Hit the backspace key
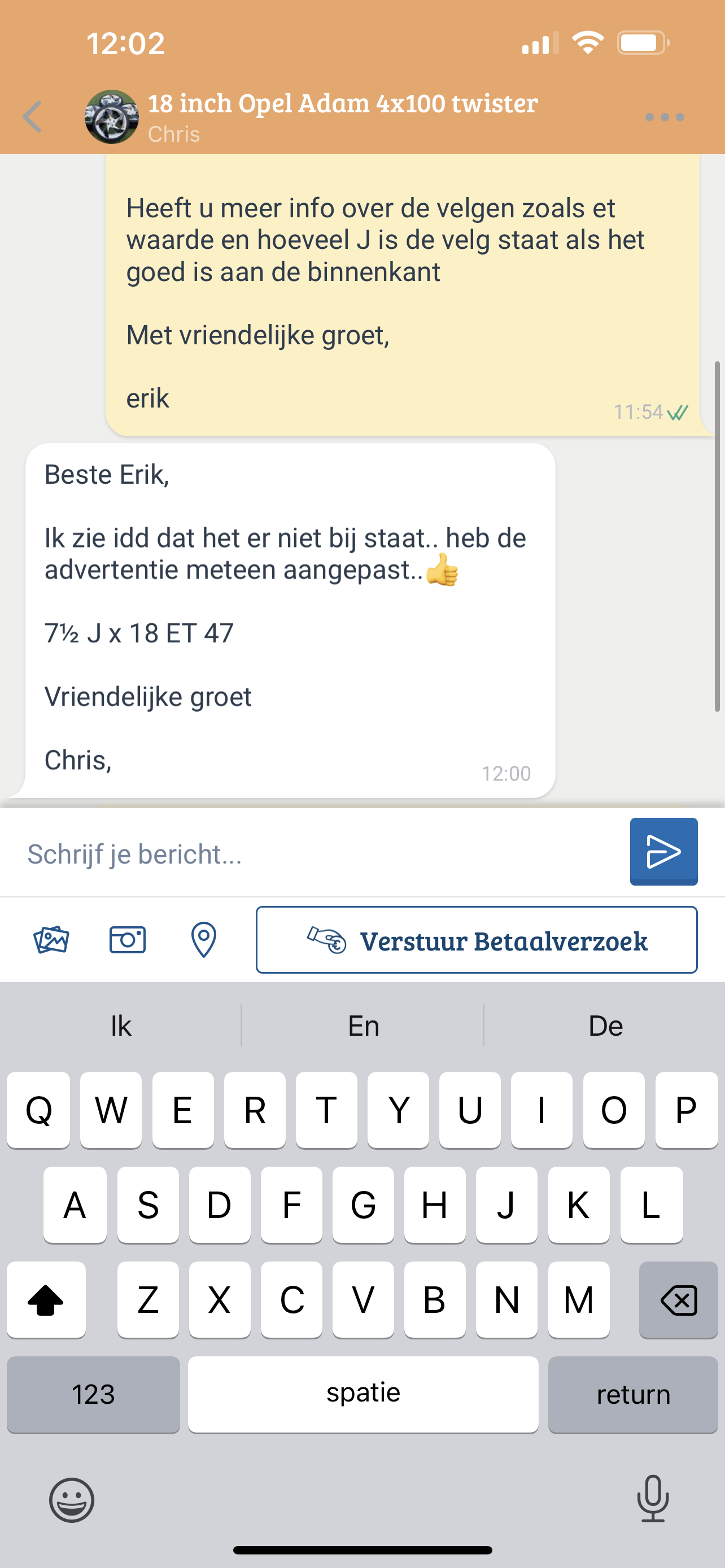This screenshot has height=1568, width=725. pos(678,1300)
